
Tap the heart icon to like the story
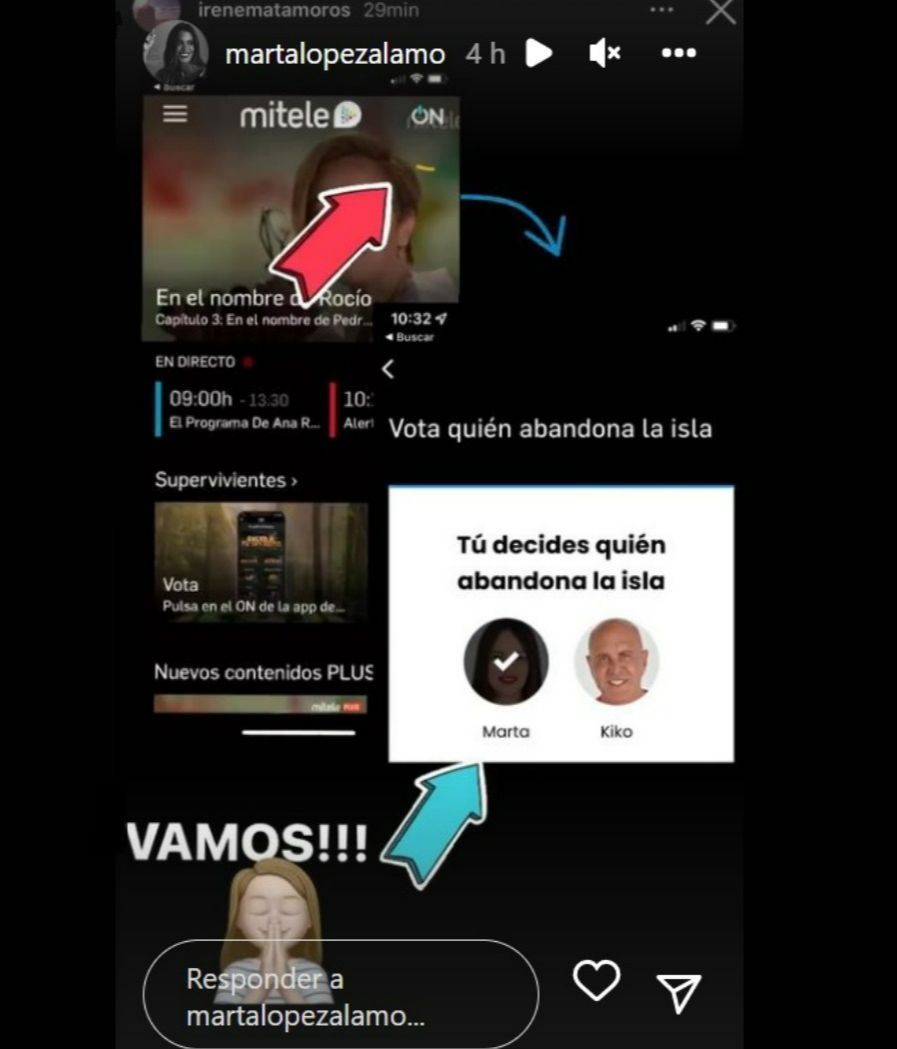(597, 982)
